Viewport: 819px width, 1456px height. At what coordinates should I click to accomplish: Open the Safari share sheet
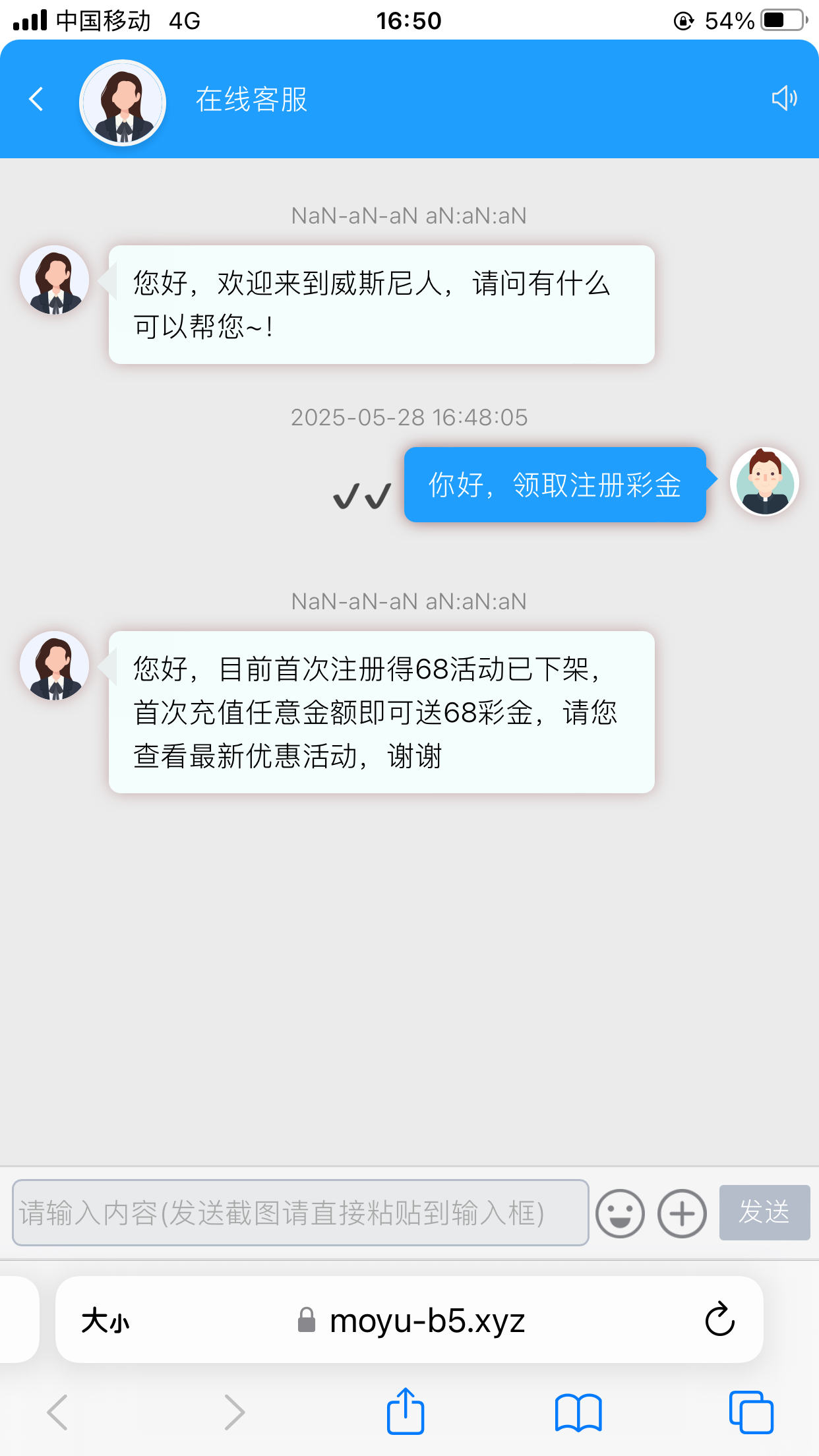click(x=405, y=1412)
